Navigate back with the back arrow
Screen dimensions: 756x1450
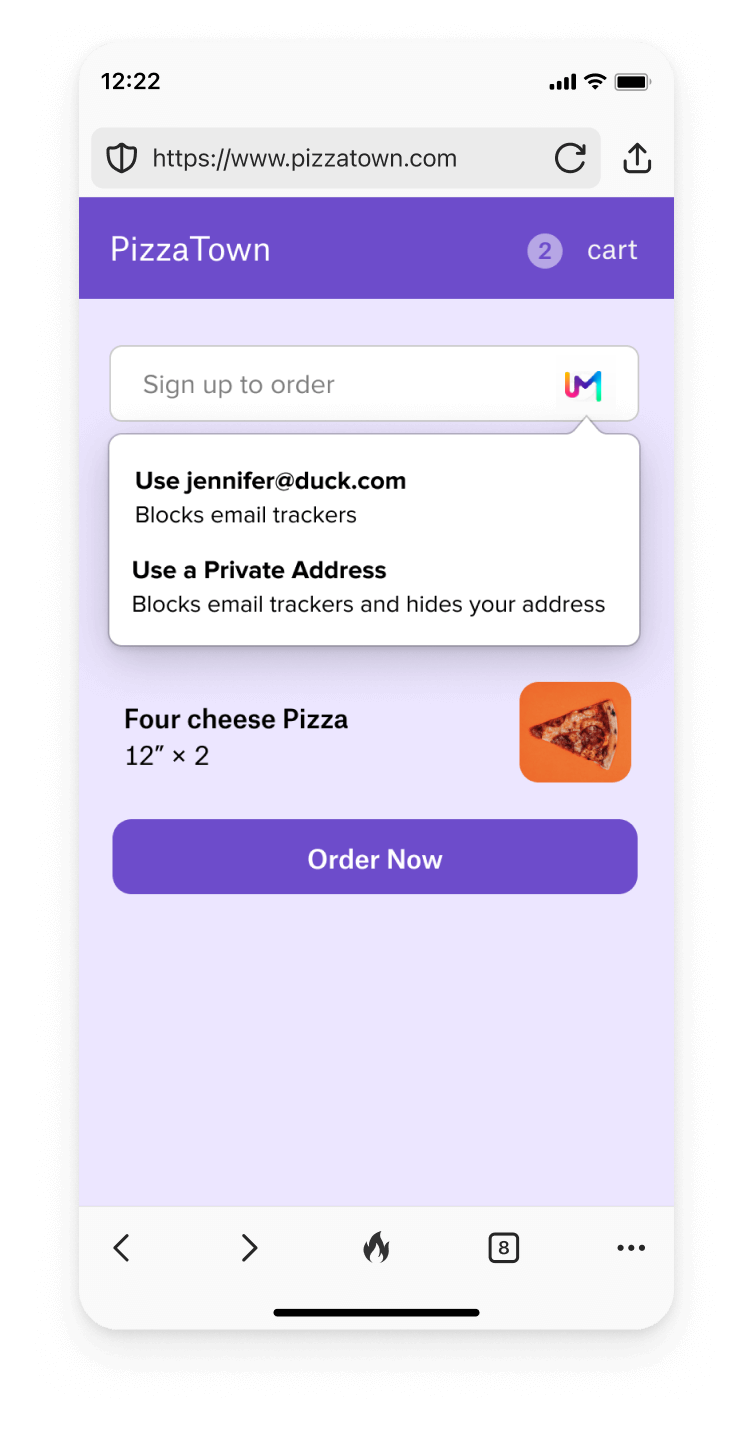click(x=121, y=1247)
